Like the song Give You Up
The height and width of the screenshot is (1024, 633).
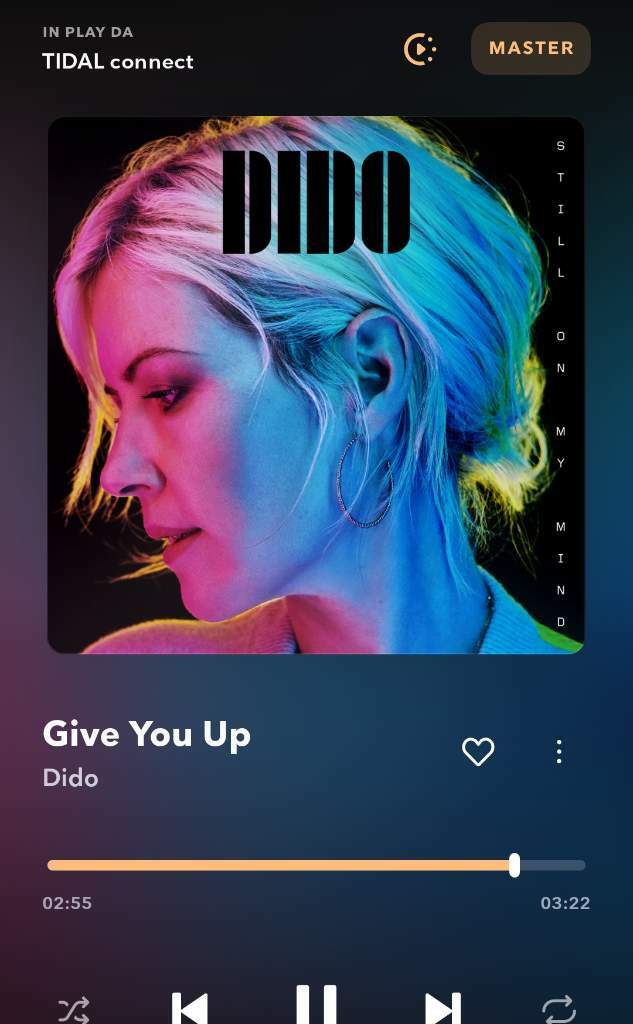pos(478,752)
